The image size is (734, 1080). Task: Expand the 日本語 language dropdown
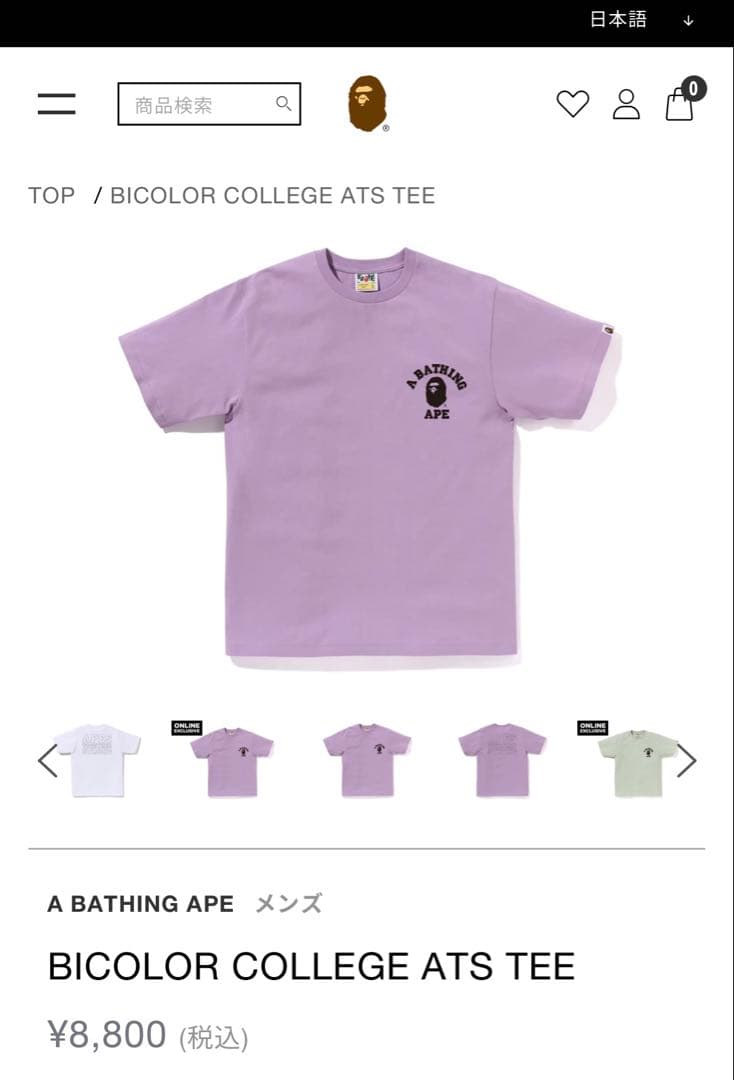[641, 20]
